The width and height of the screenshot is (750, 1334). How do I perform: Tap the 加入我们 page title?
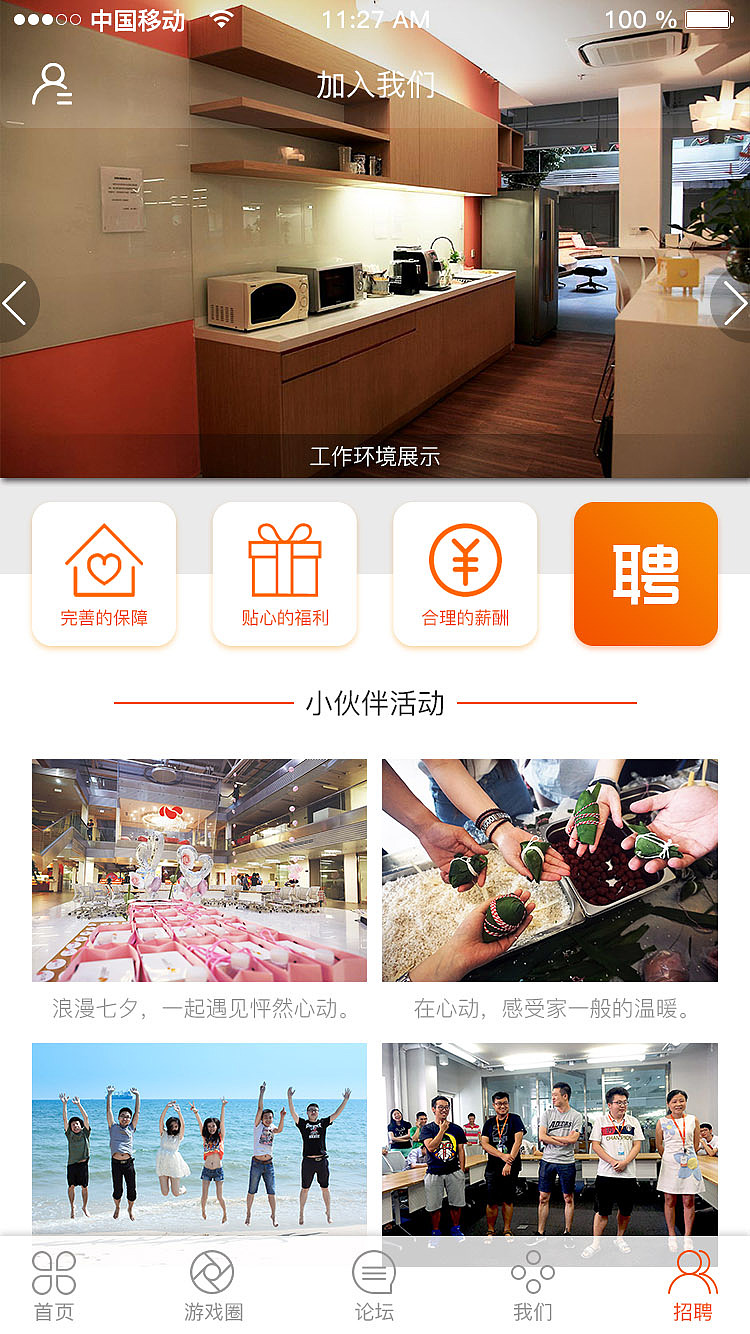[375, 86]
